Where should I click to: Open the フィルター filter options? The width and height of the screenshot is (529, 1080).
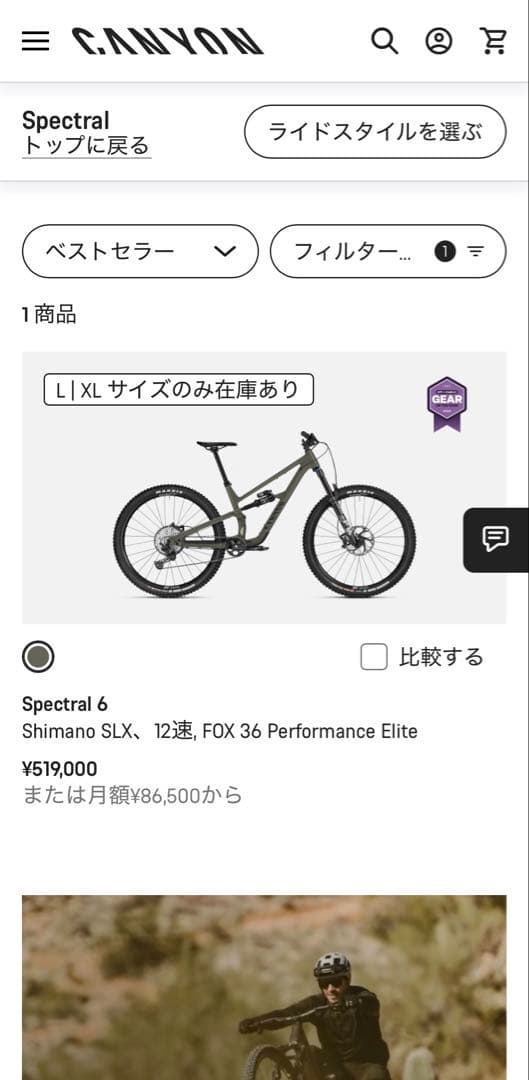pos(388,251)
